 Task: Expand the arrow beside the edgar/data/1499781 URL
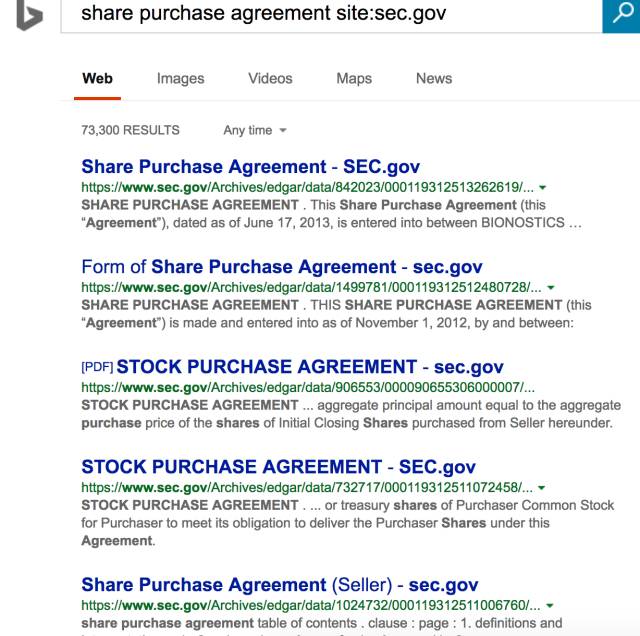pos(550,287)
